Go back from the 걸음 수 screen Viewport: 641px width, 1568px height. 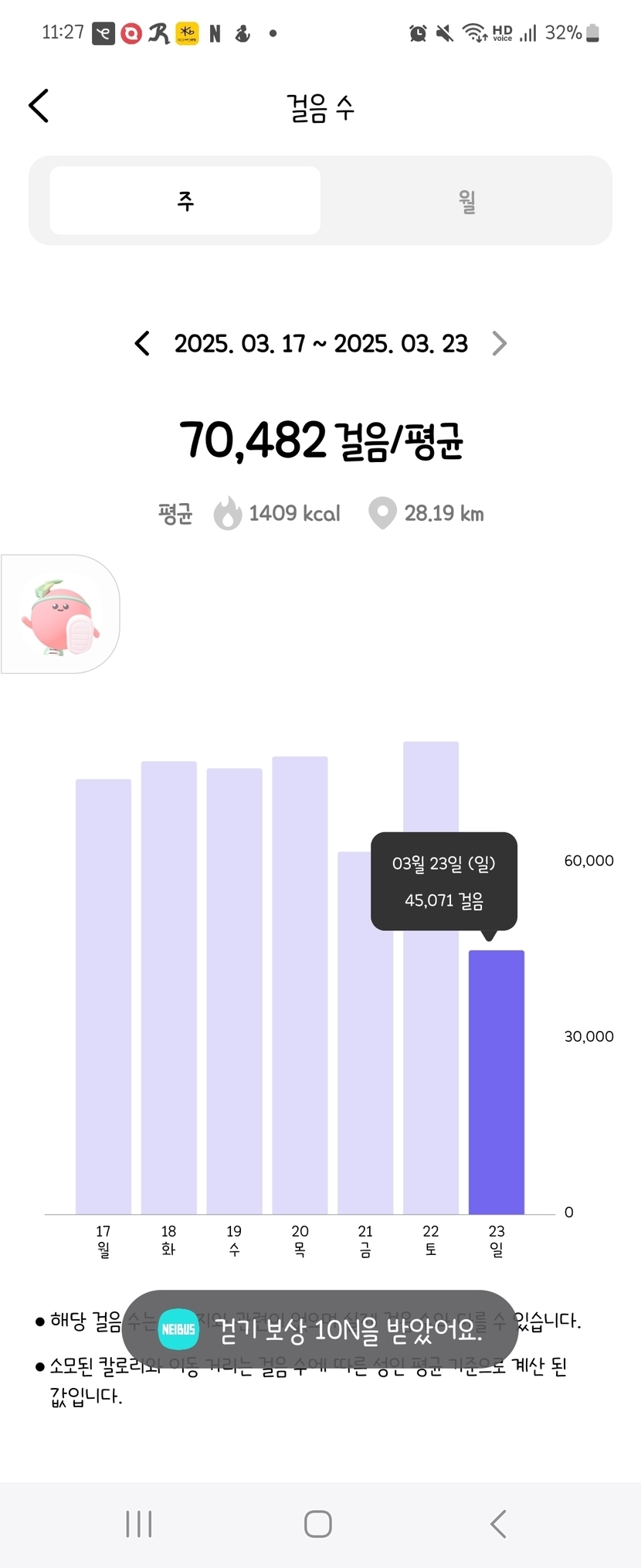click(x=39, y=106)
